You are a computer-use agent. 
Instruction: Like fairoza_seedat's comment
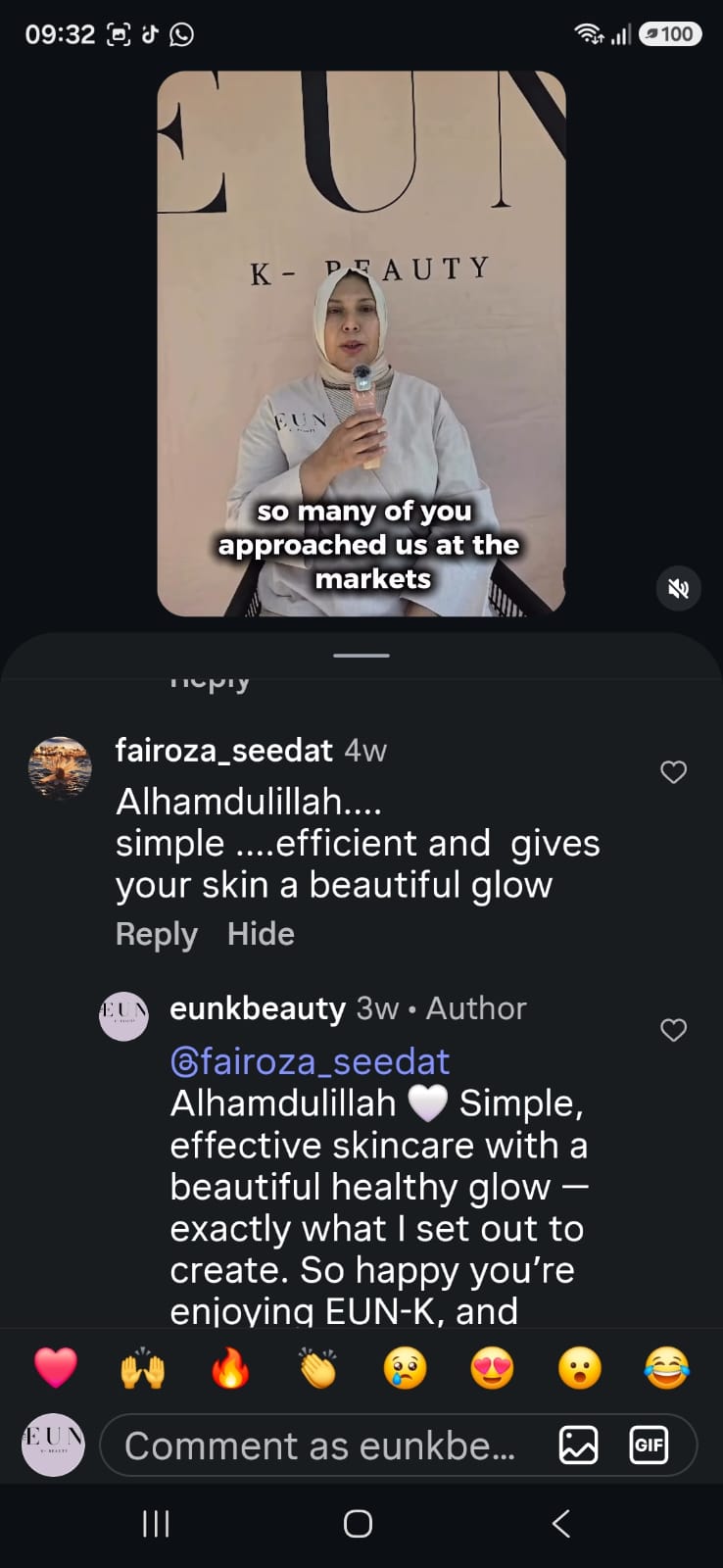[x=673, y=772]
